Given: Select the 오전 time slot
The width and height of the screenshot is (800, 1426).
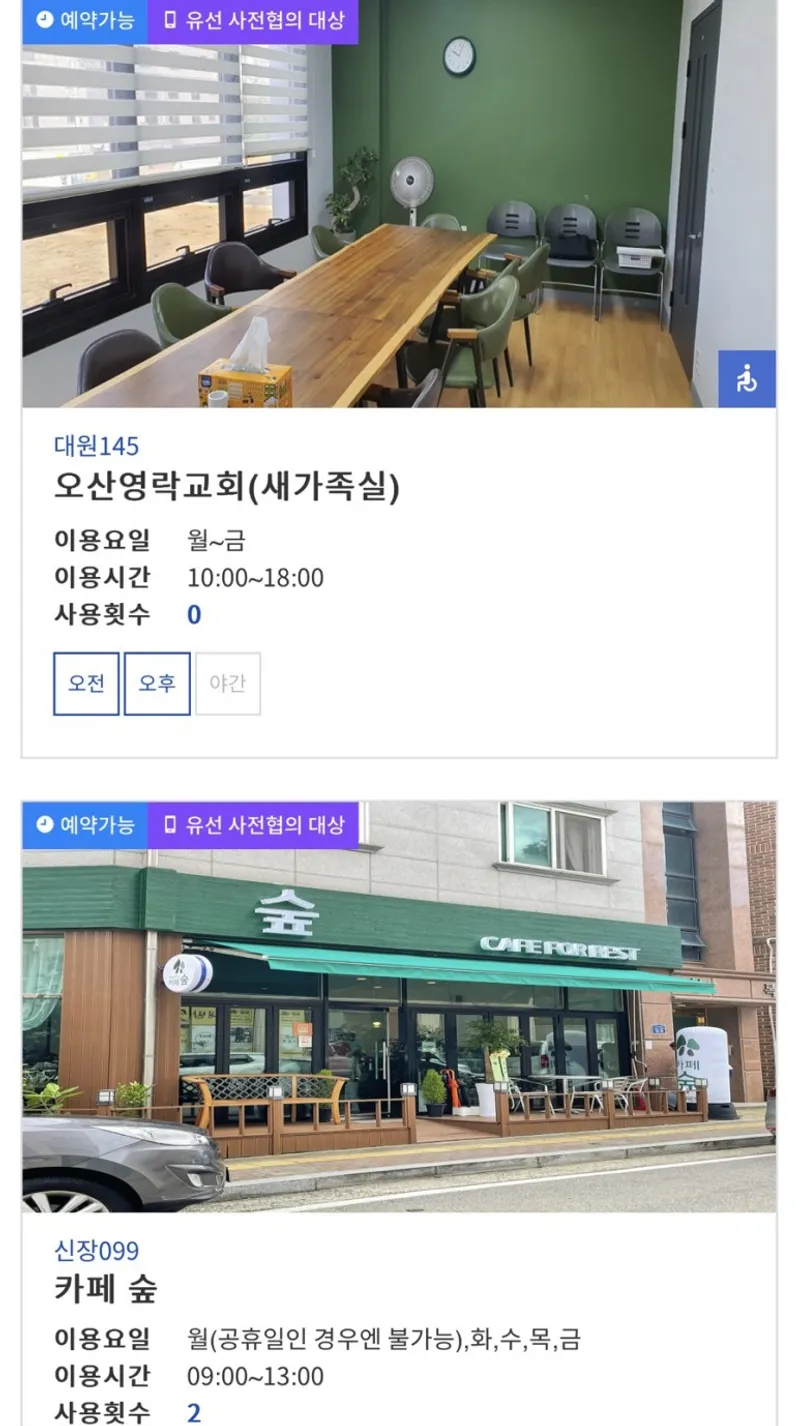Looking at the screenshot, I should point(86,684).
